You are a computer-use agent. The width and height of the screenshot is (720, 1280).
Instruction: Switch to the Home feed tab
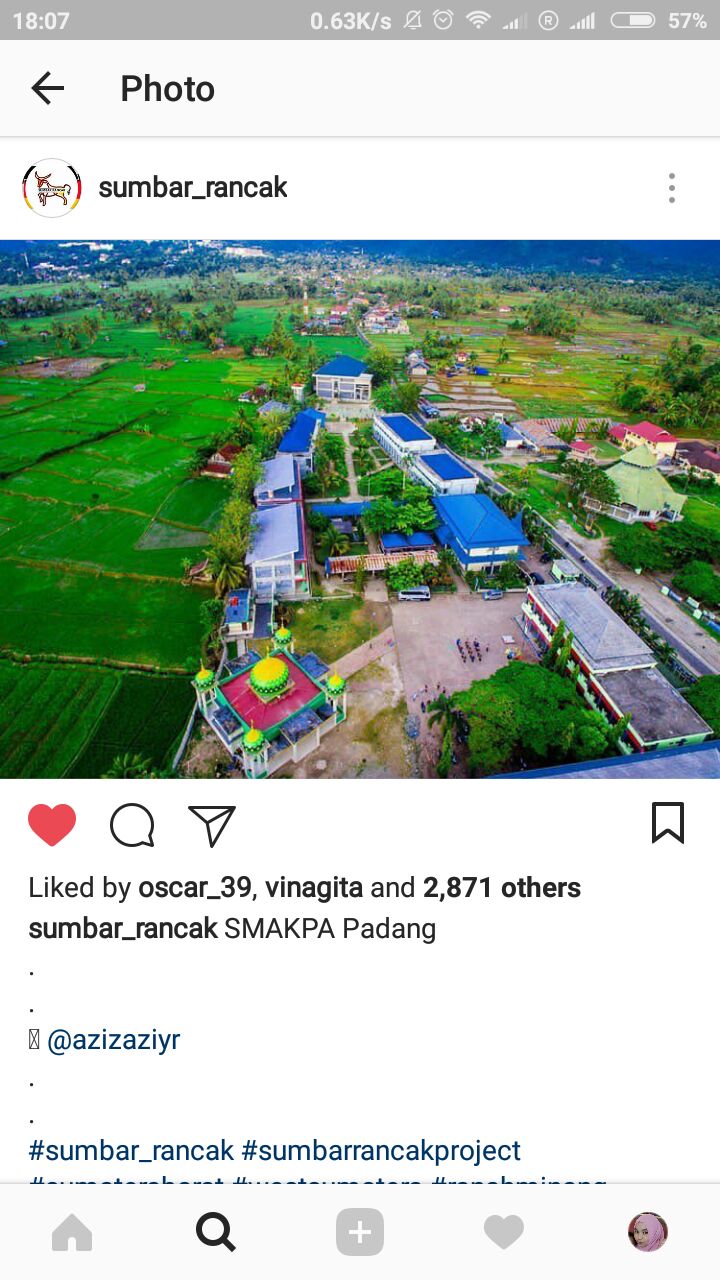tap(72, 1232)
